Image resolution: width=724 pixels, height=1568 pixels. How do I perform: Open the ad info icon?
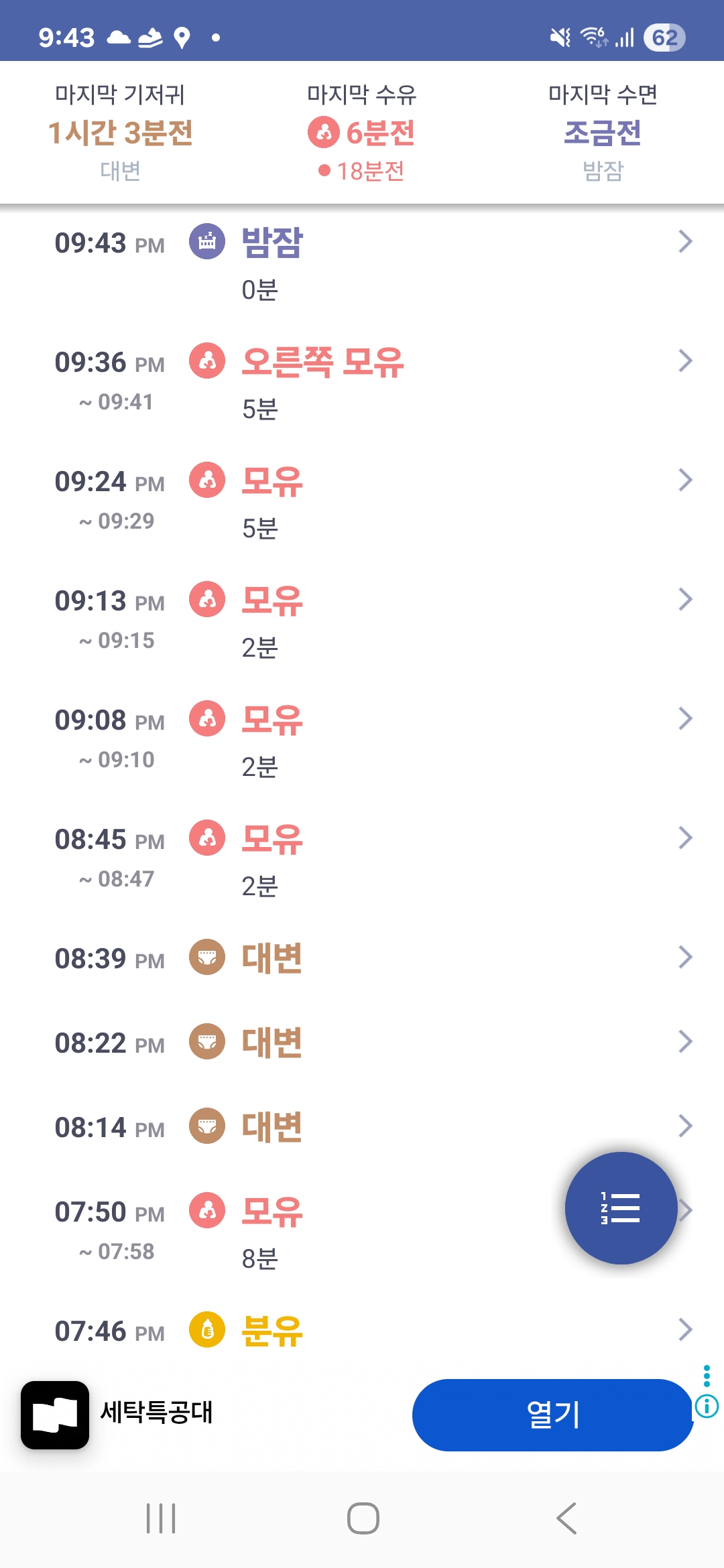pos(707,1406)
